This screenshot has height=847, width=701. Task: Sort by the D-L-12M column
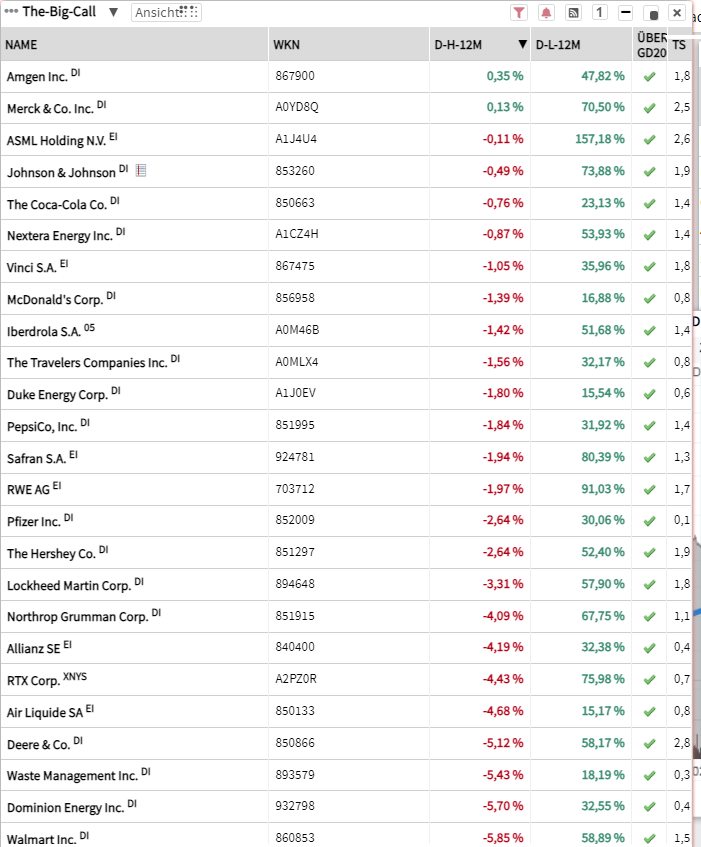pyautogui.click(x=558, y=45)
